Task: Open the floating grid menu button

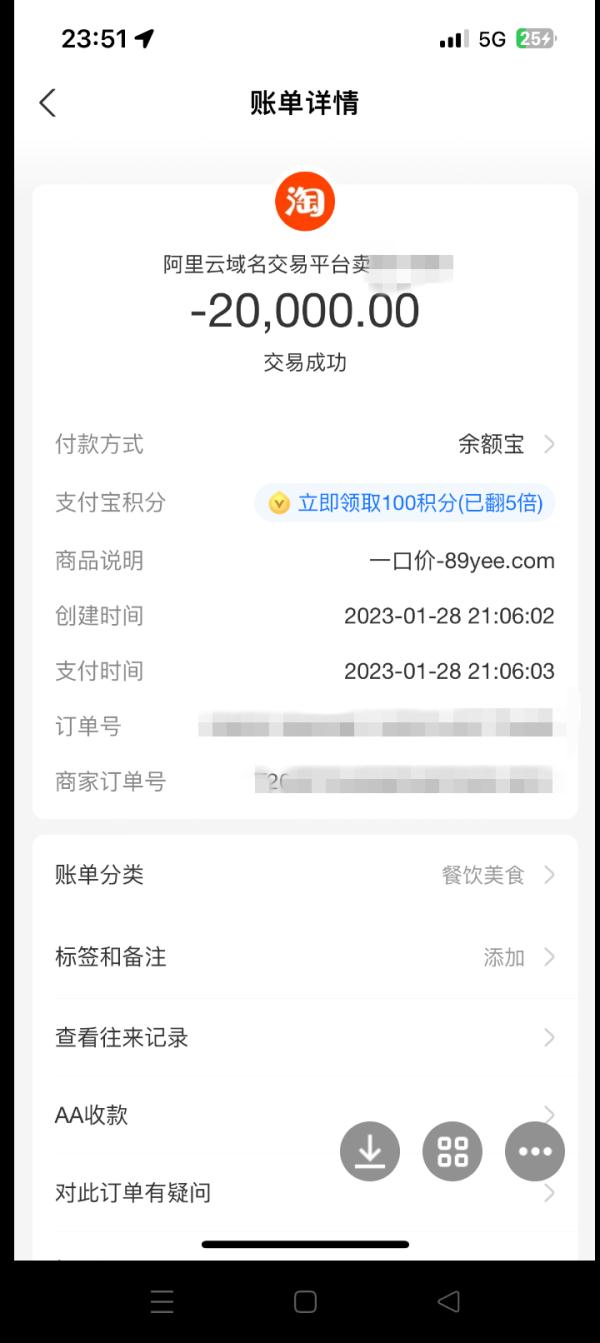Action: click(x=453, y=1151)
